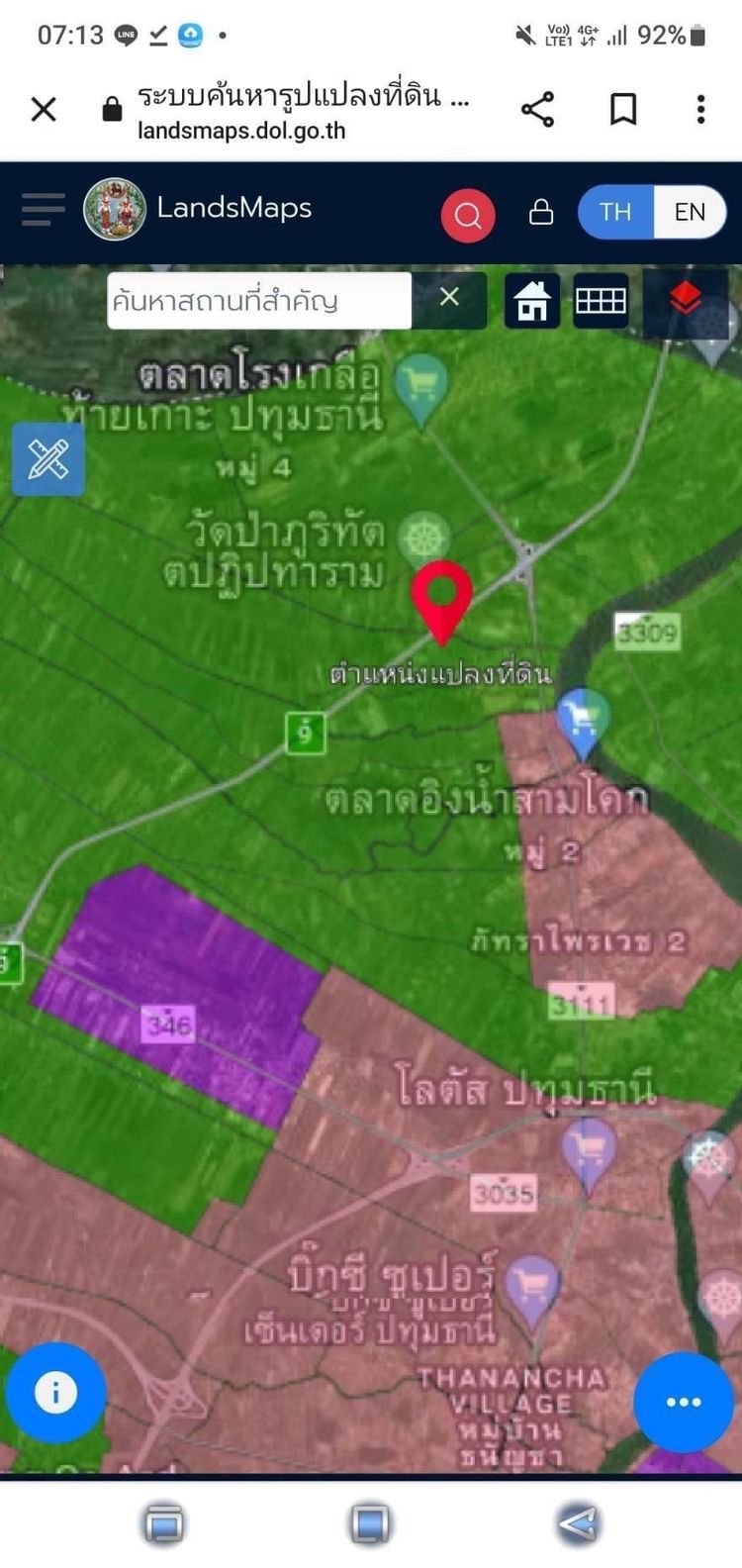The width and height of the screenshot is (742, 1568).
Task: Open the blue more options button
Action: [x=684, y=1401]
